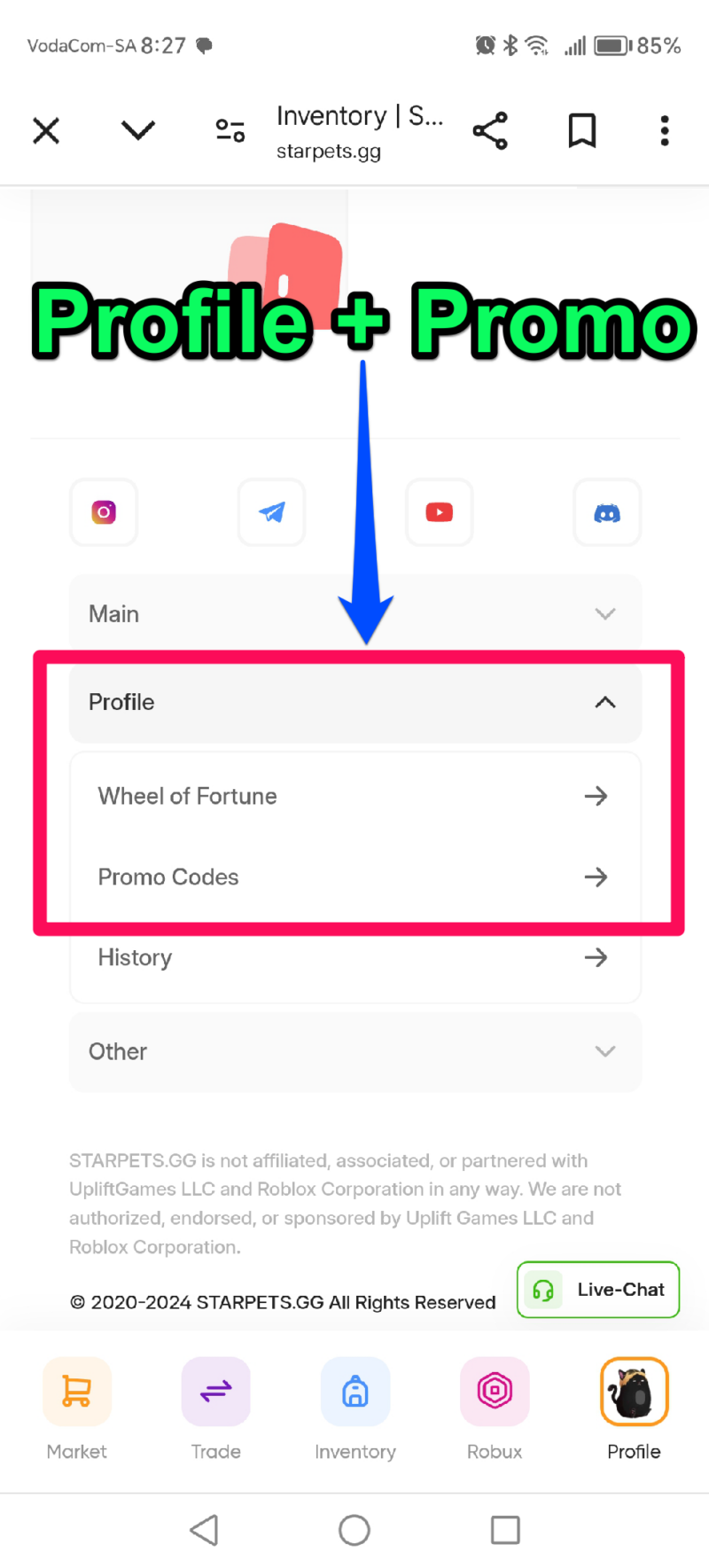Expand the Main section
Viewport: 709px width, 1568px height.
354,613
